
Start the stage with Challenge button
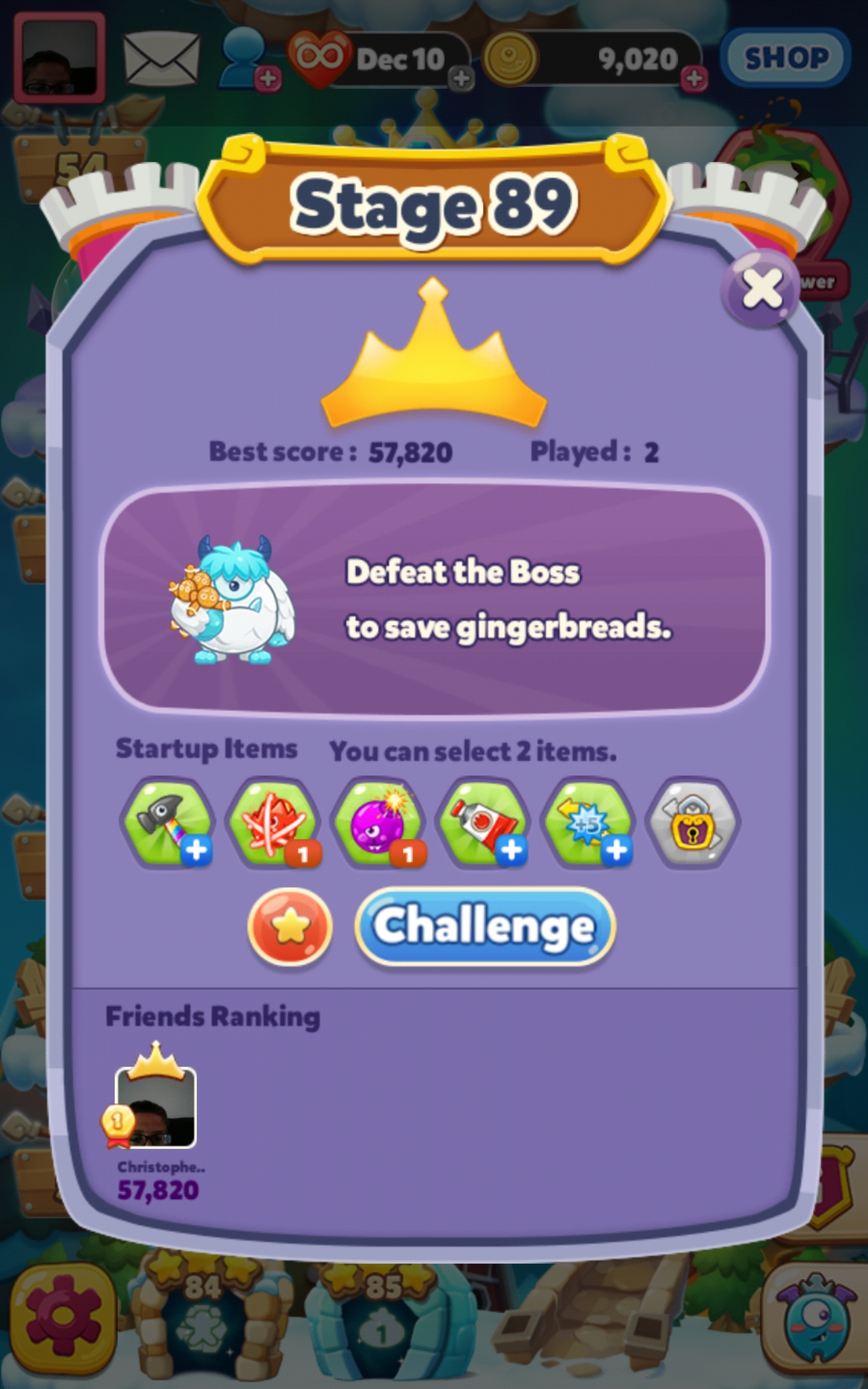(485, 927)
